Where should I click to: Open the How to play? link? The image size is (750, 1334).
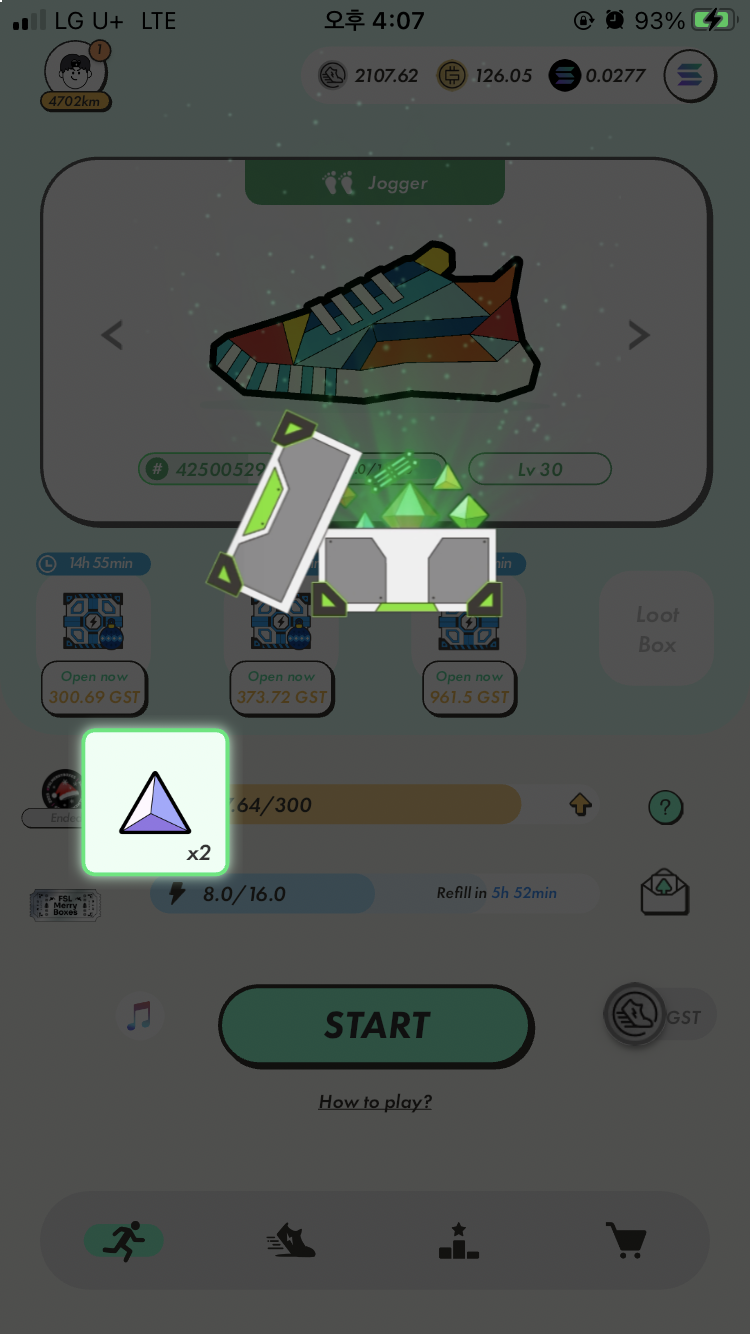375,1102
